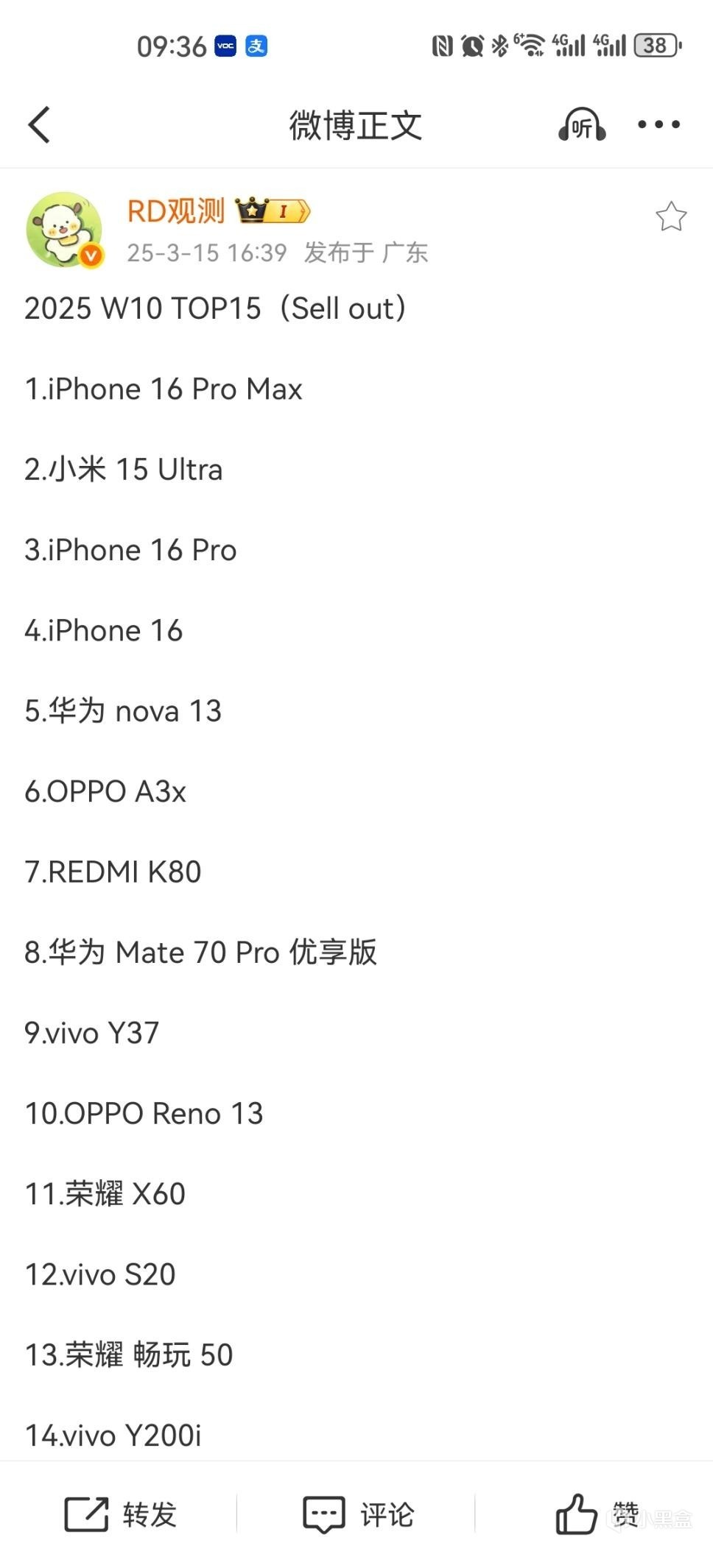Open the listen headphone icon

click(582, 124)
